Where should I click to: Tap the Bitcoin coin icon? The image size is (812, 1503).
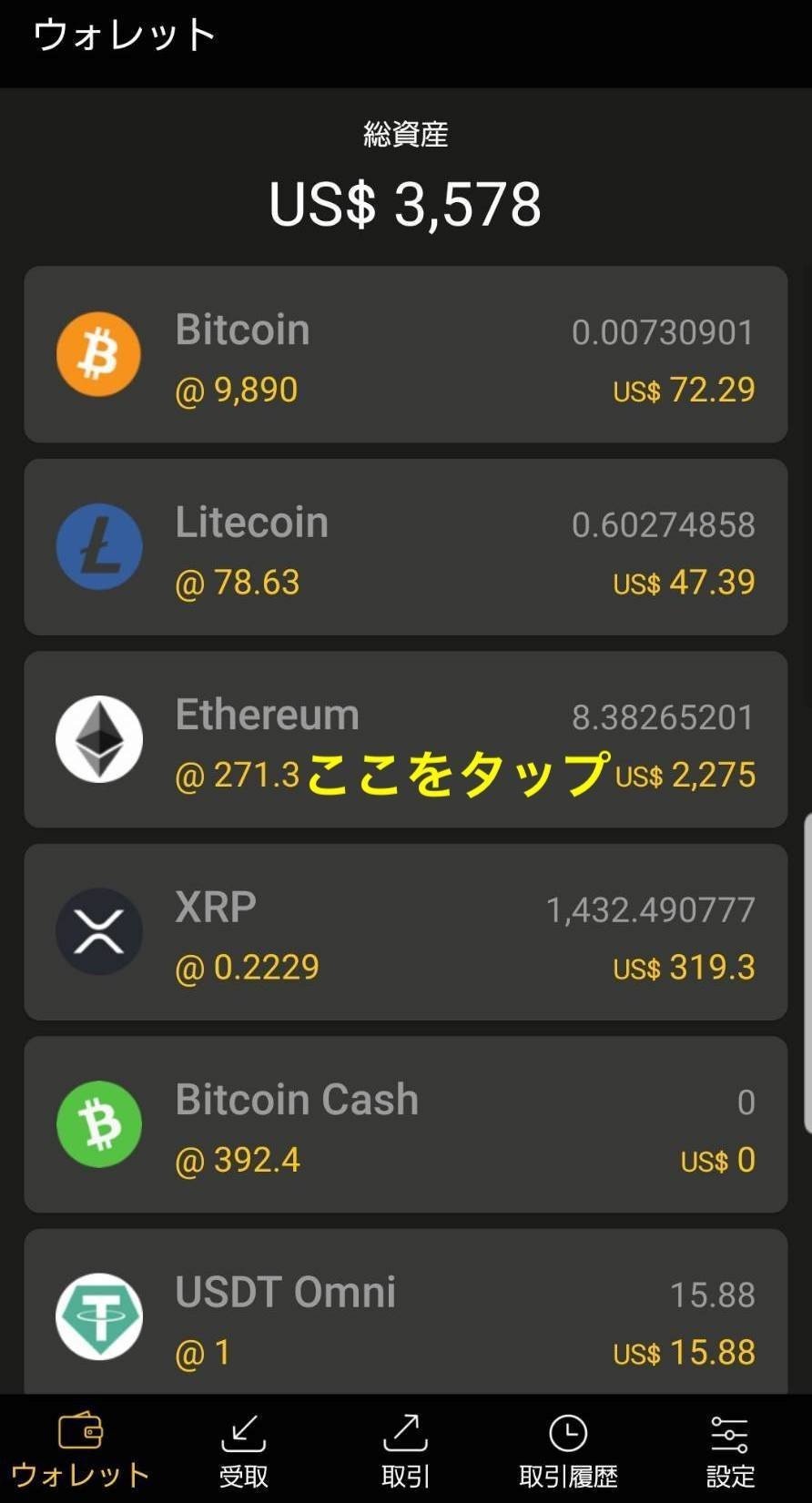(x=97, y=354)
